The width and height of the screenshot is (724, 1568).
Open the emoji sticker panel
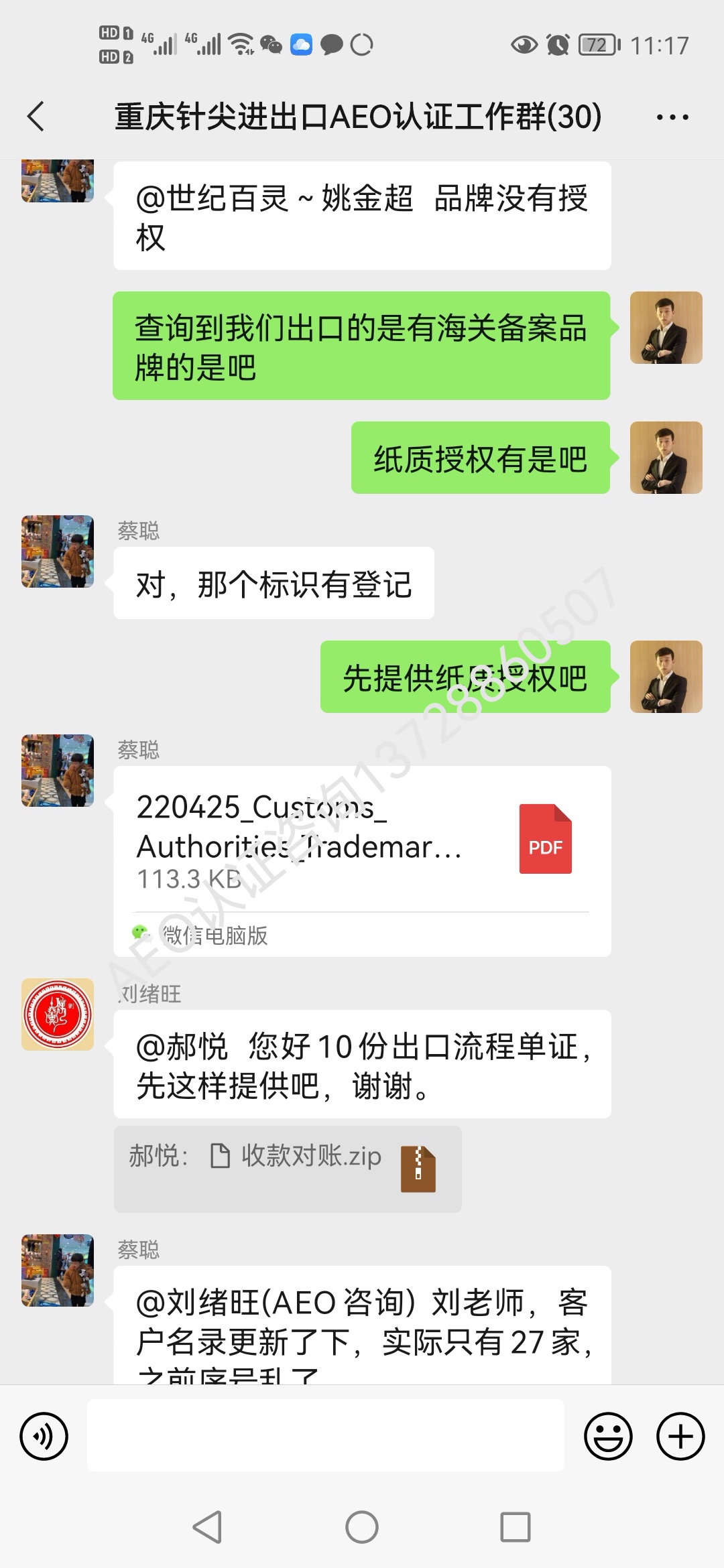coord(608,1436)
